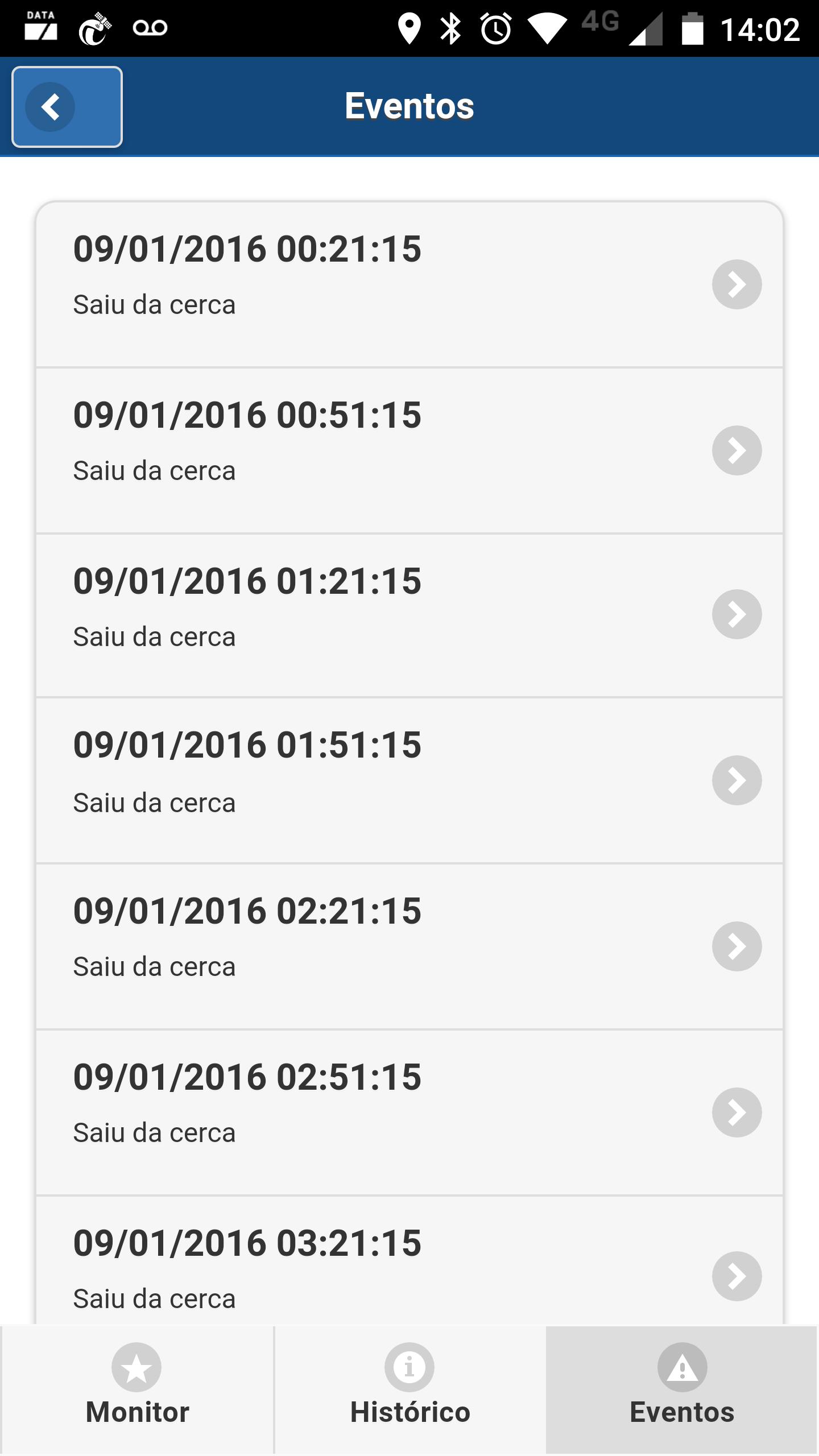This screenshot has height=1456, width=819.
Task: Open the 09/01/2016 00:21:15 event
Action: tap(409, 284)
